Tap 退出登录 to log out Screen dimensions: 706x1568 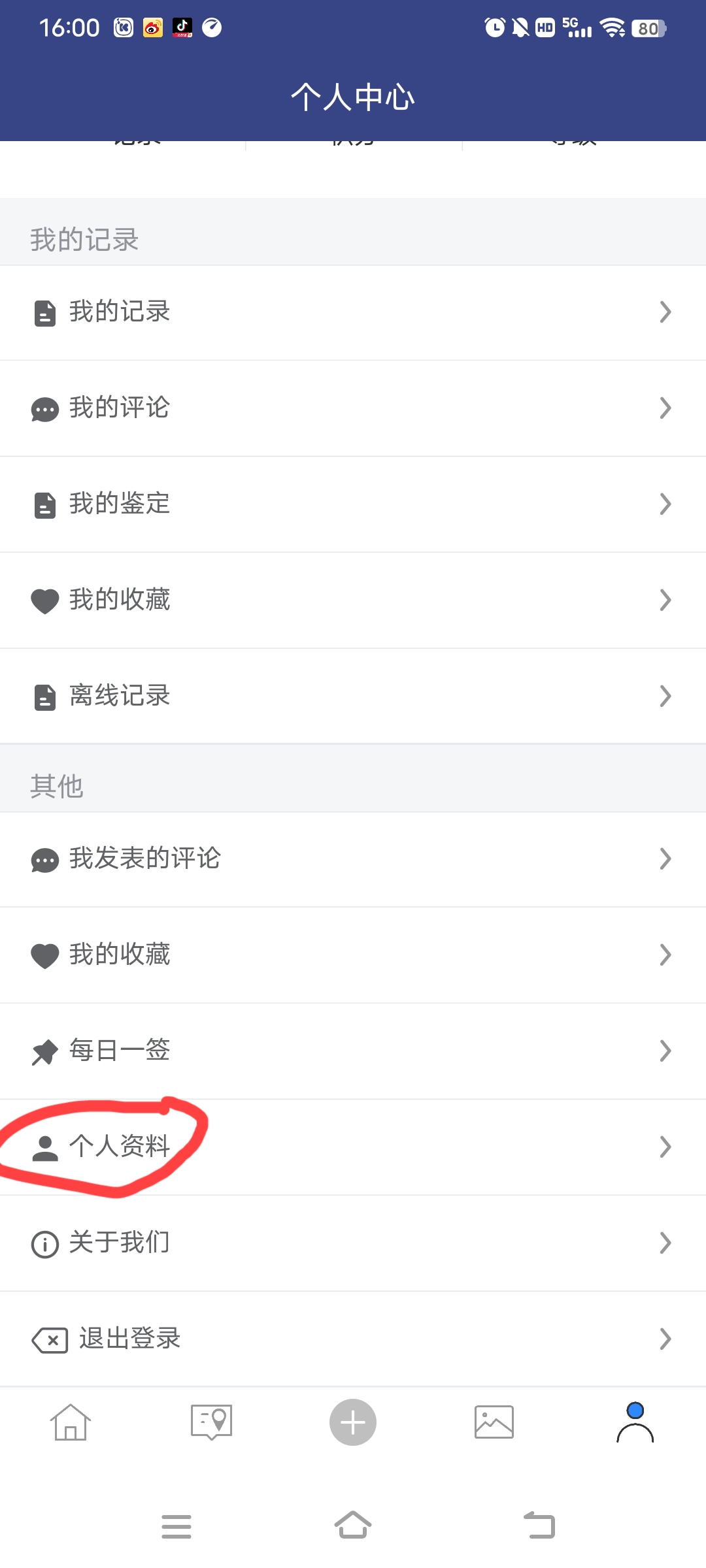click(x=353, y=1339)
